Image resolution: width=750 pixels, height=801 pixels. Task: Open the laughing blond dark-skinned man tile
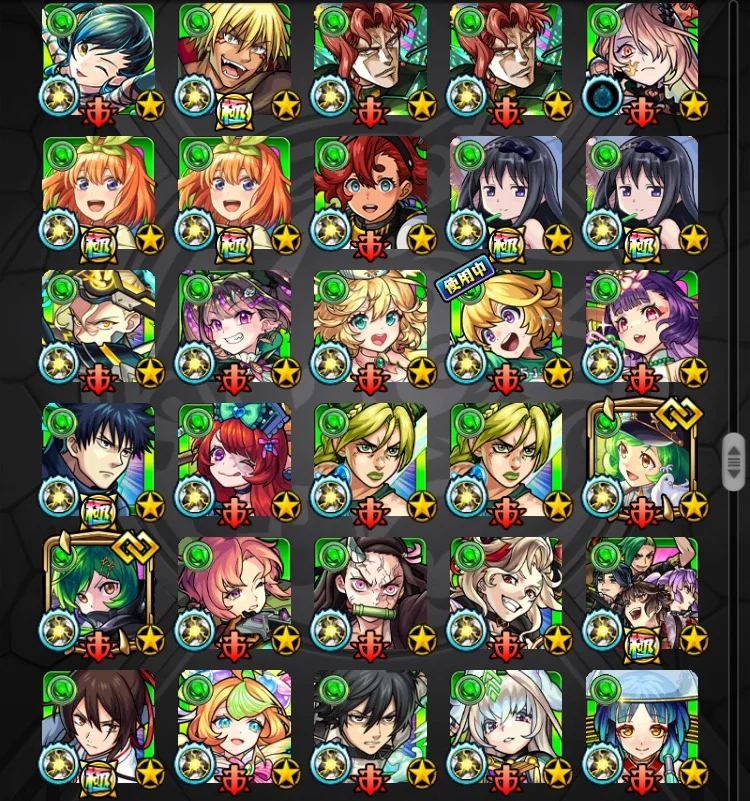pos(234,59)
